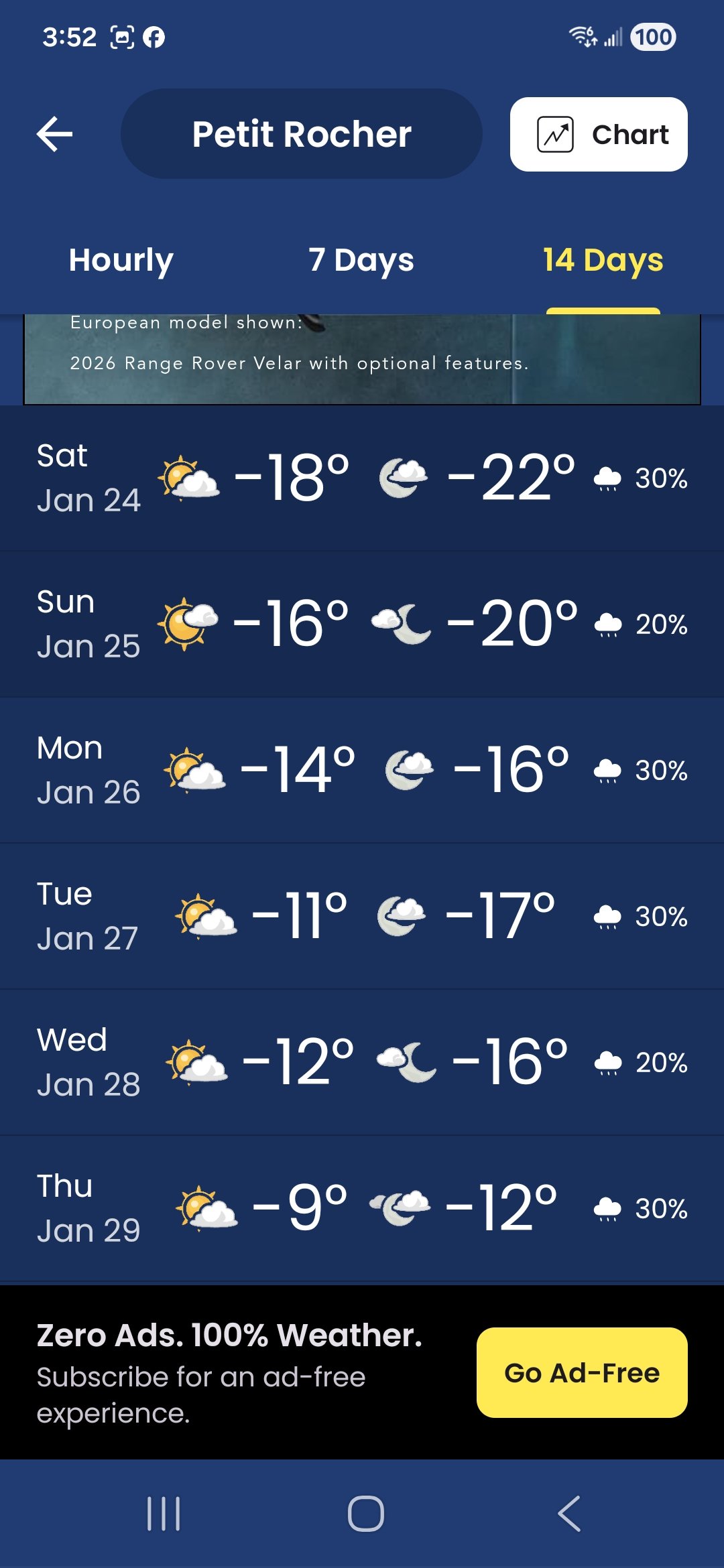Viewport: 724px width, 1568px height.
Task: Open the Petit Rocher location selector
Action: pos(301,134)
